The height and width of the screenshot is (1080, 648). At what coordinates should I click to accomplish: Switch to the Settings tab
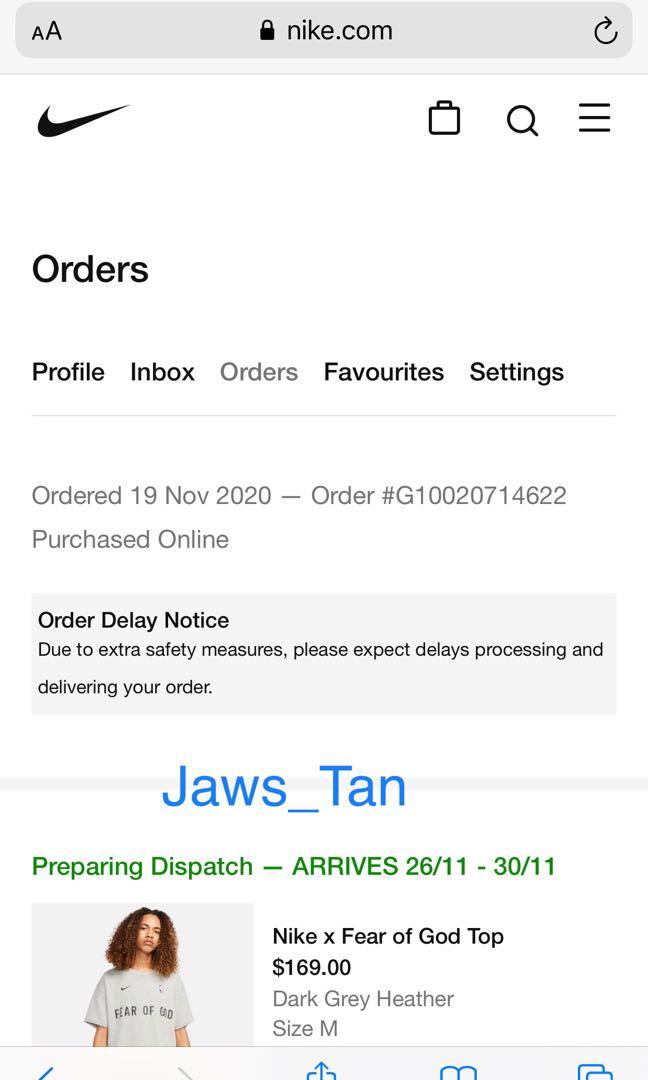point(516,372)
